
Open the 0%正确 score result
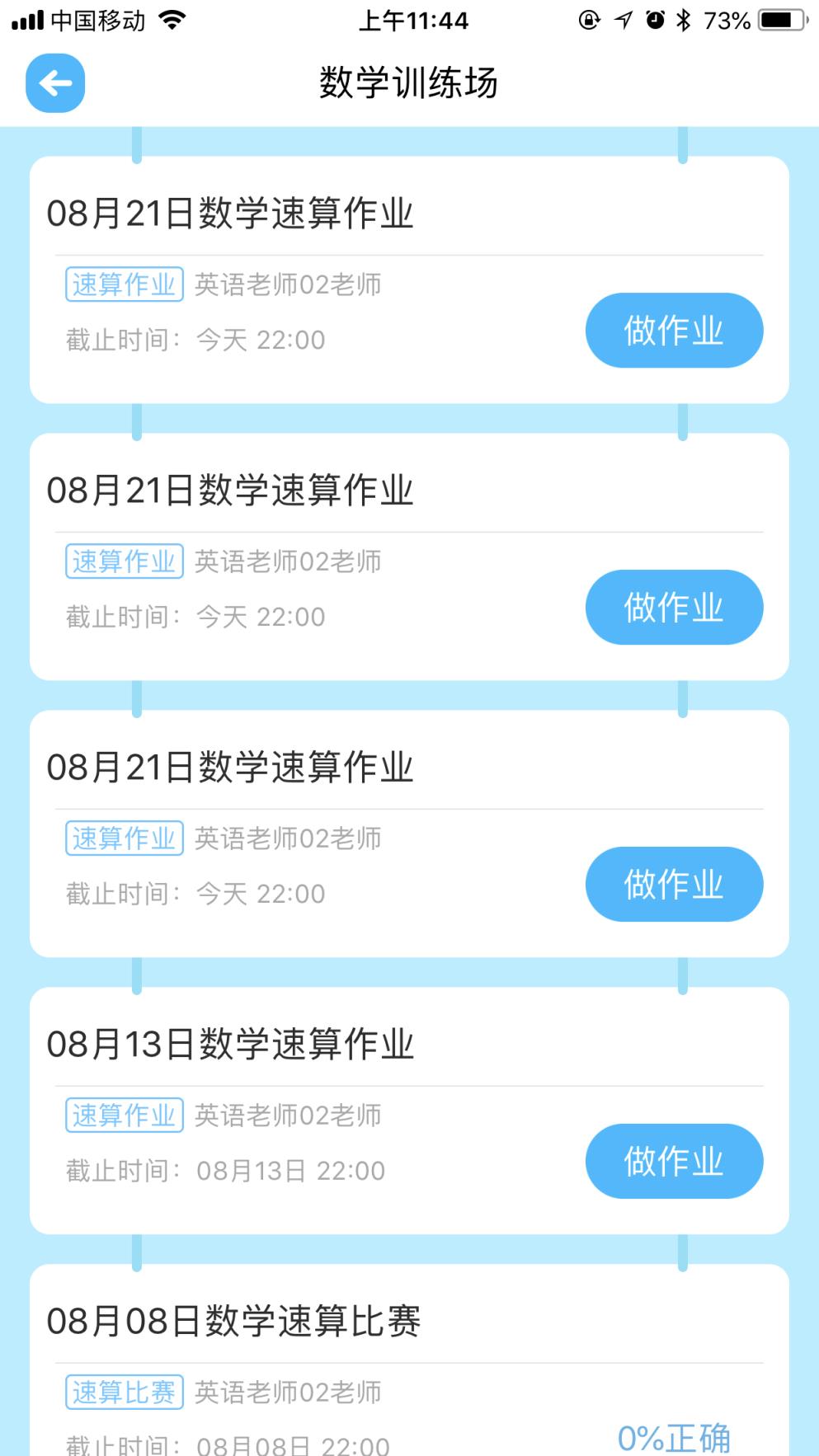[674, 1438]
